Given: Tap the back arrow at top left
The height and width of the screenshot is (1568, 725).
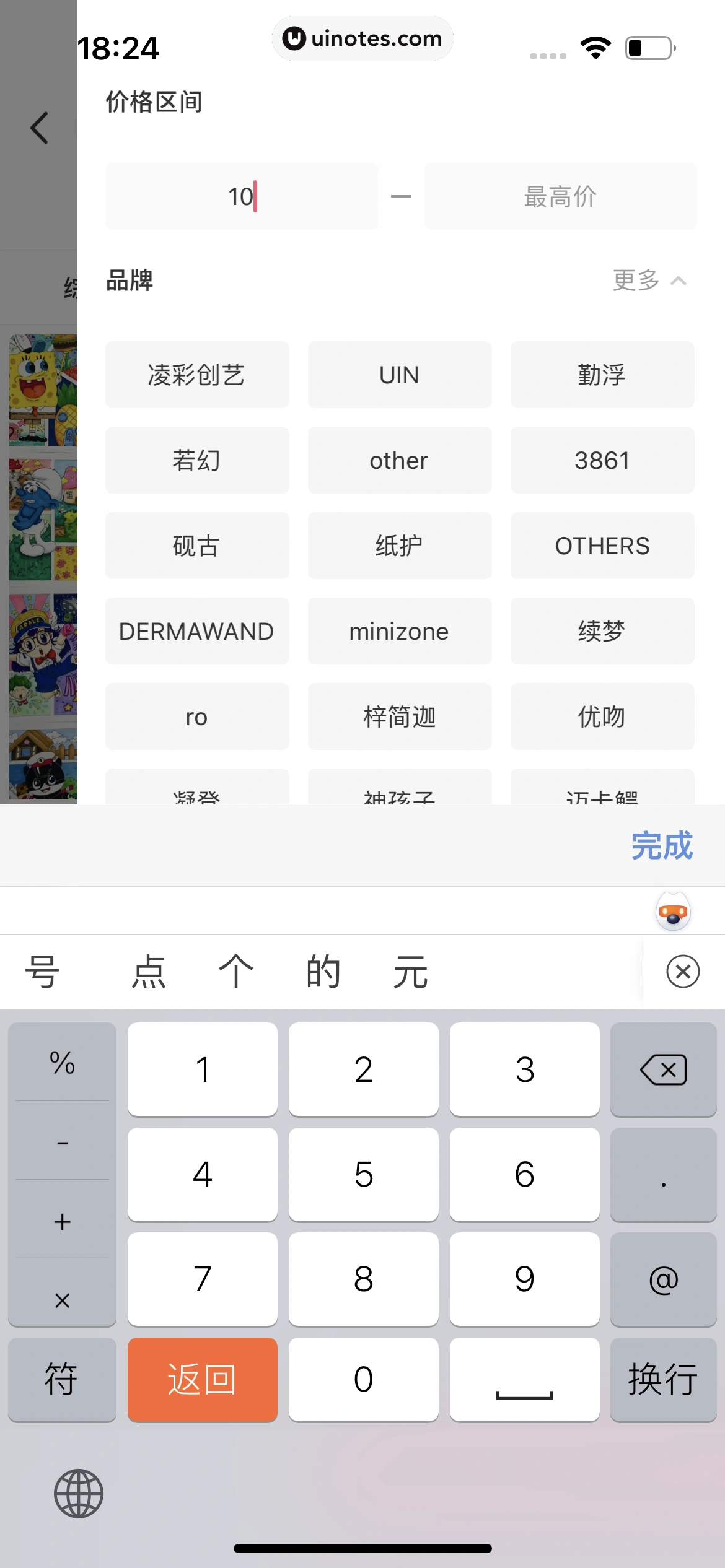Looking at the screenshot, I should [x=38, y=128].
